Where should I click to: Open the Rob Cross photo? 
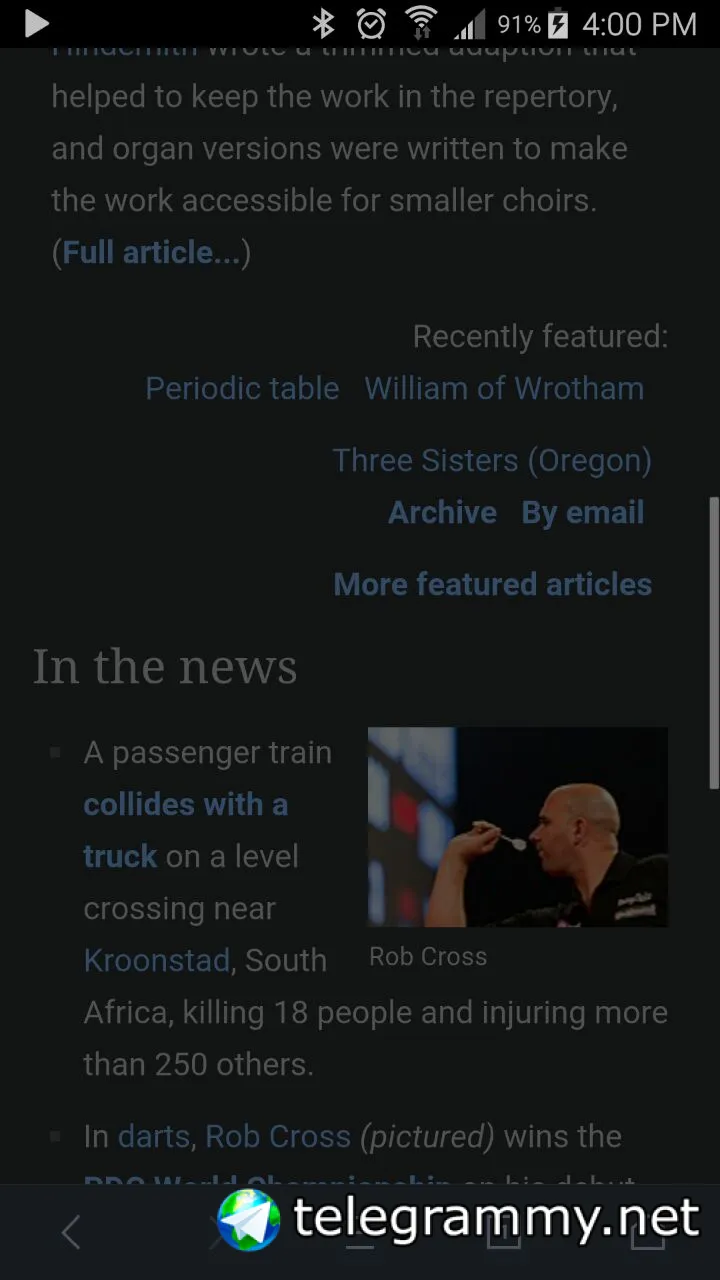517,827
